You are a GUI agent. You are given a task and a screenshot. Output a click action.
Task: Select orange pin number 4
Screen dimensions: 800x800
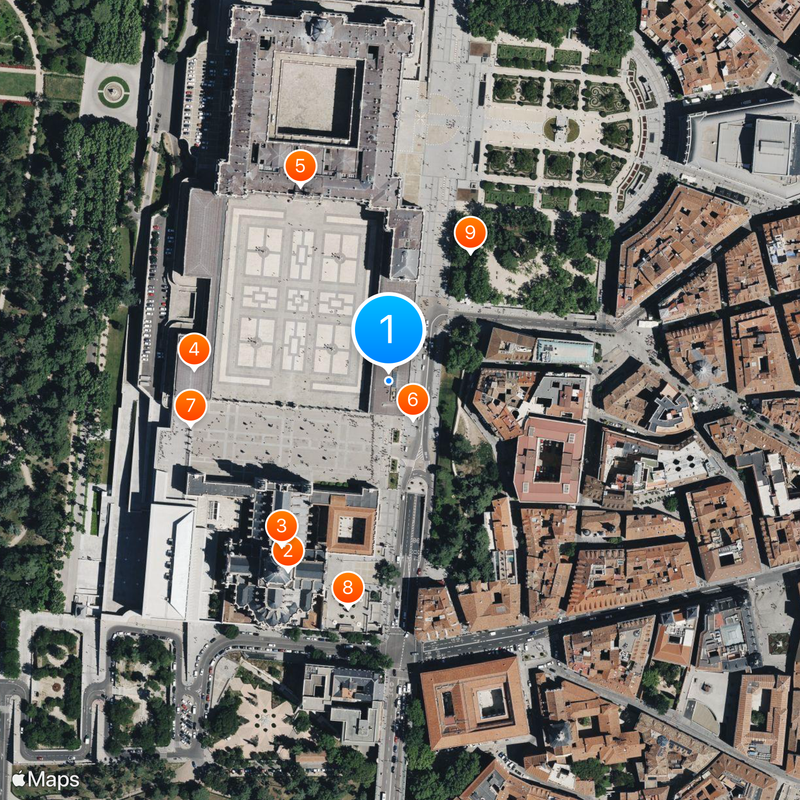(x=194, y=350)
